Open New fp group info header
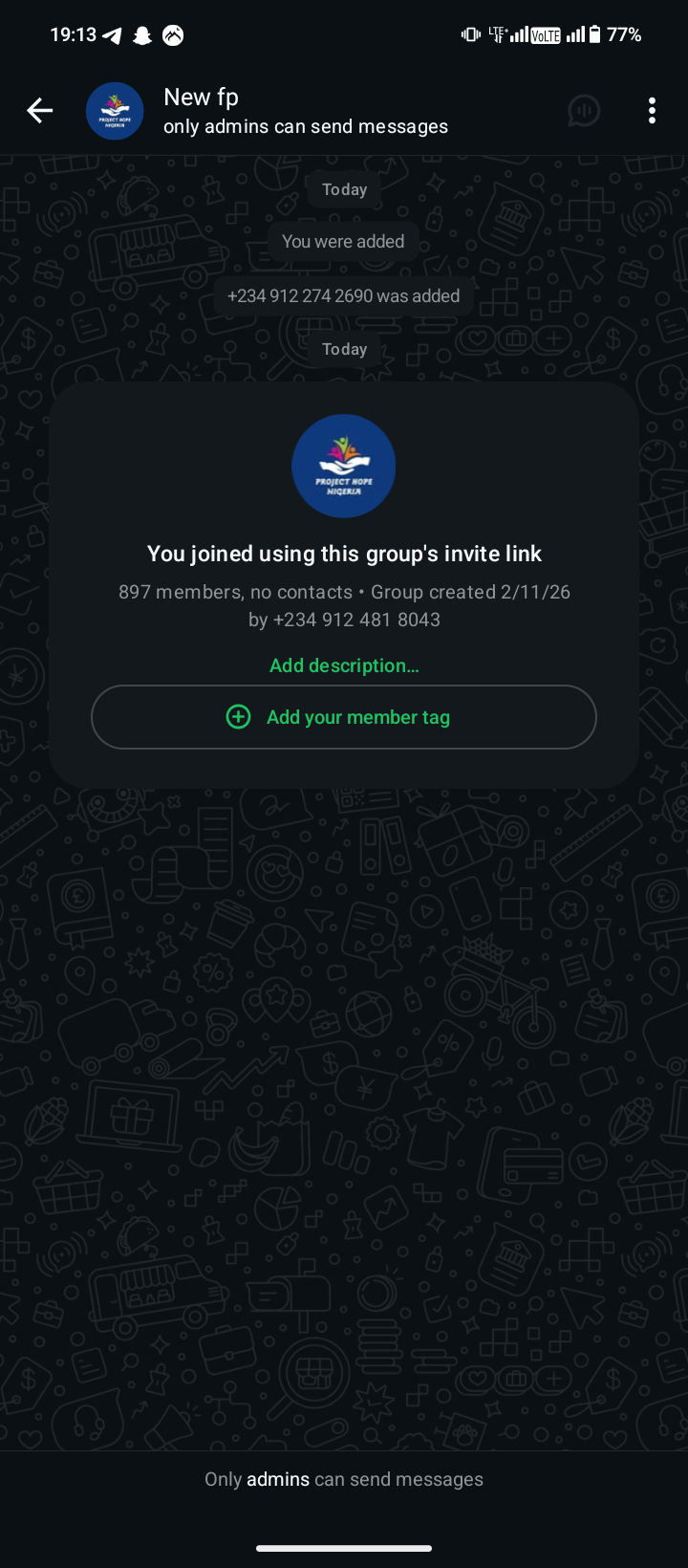This screenshot has height=1568, width=688. coord(306,111)
